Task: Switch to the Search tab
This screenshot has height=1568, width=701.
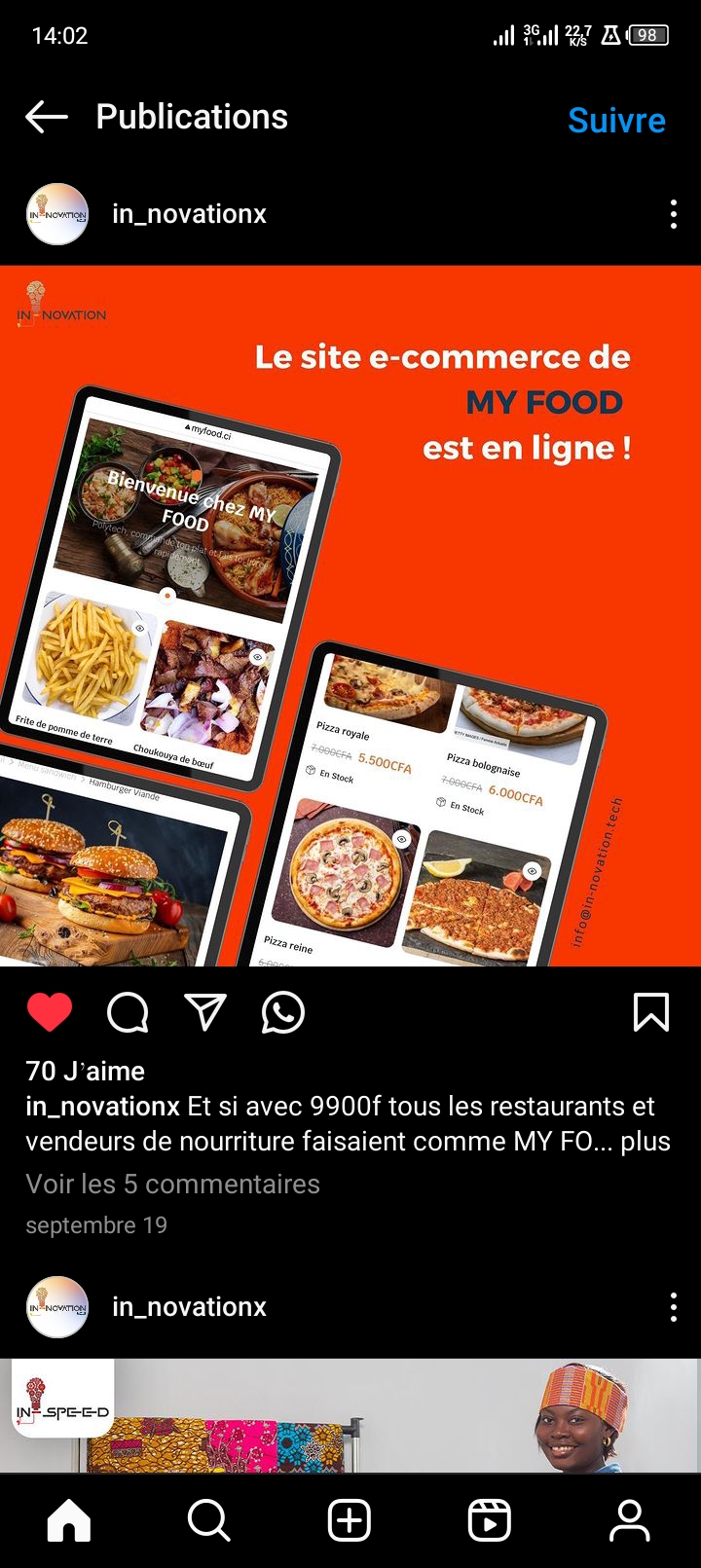Action: tap(208, 1519)
